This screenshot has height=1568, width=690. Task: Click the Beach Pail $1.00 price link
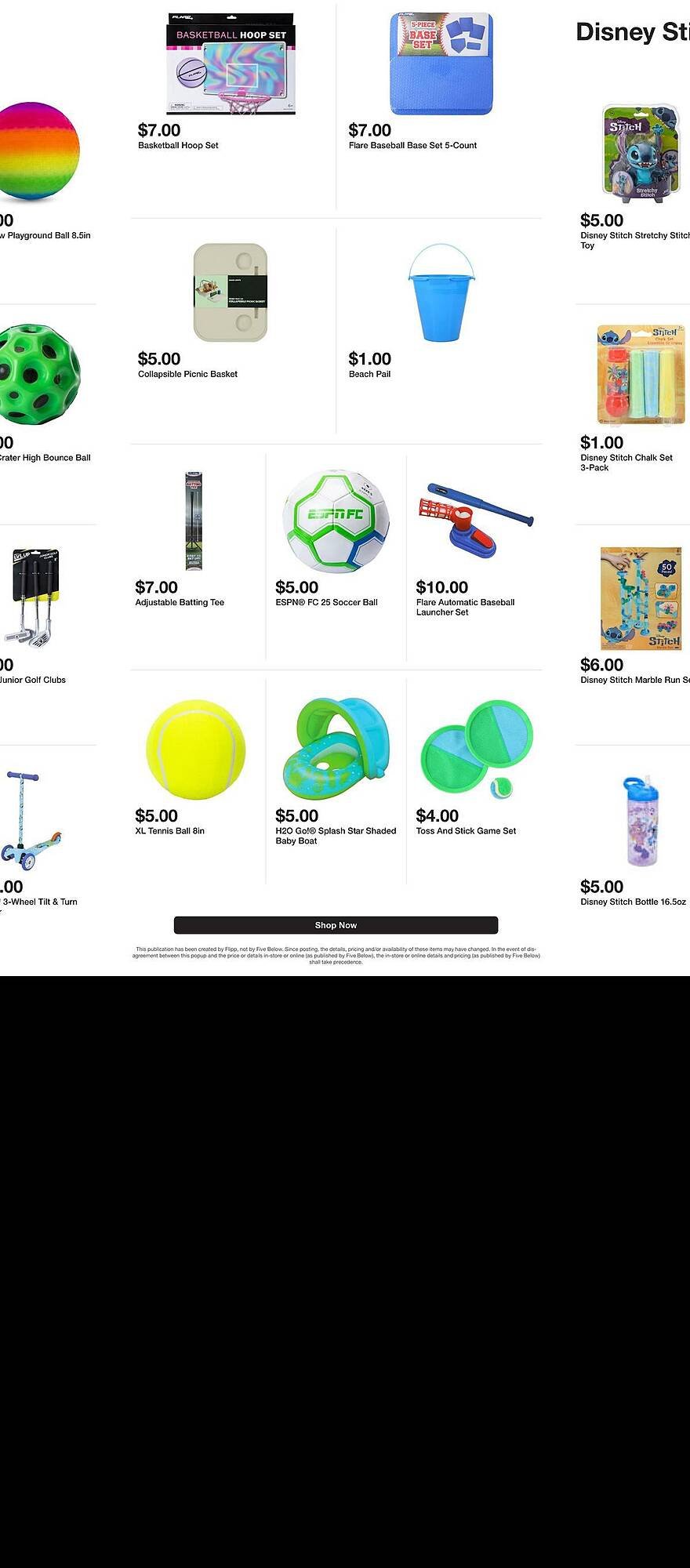pyautogui.click(x=369, y=358)
